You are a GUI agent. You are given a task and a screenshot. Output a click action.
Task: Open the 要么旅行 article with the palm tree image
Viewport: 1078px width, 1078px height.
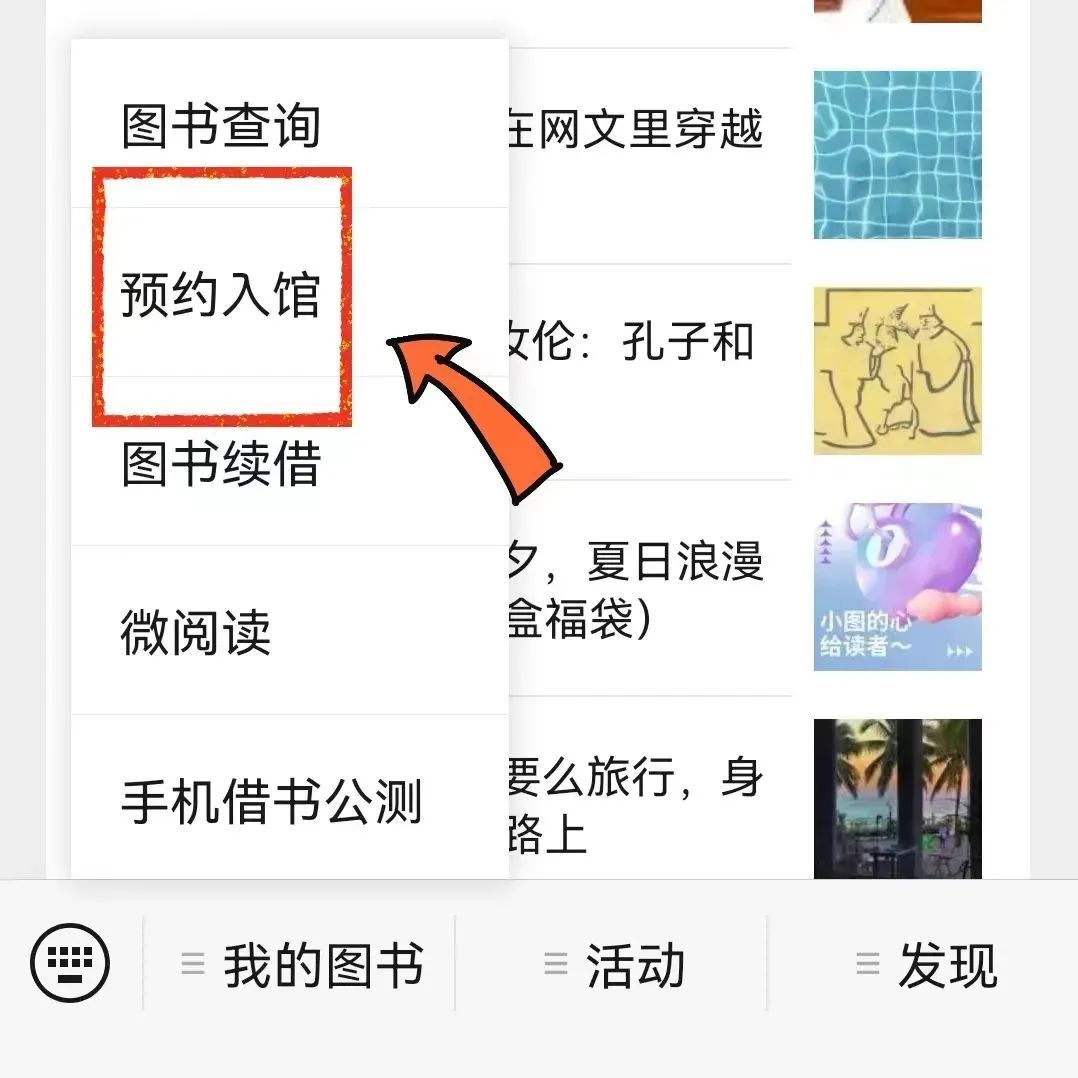(x=897, y=798)
